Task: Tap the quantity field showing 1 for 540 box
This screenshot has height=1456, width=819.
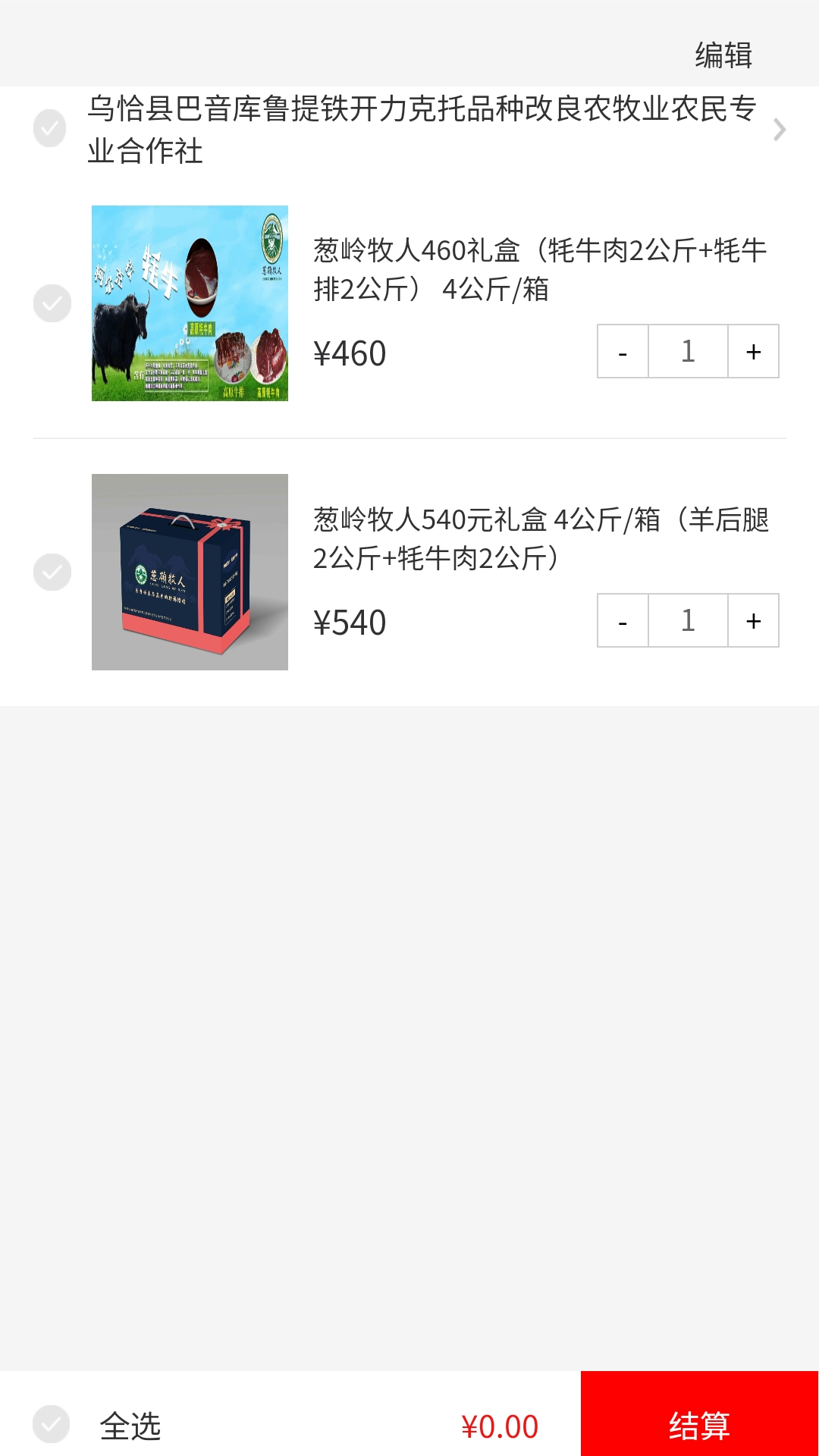Action: (687, 620)
